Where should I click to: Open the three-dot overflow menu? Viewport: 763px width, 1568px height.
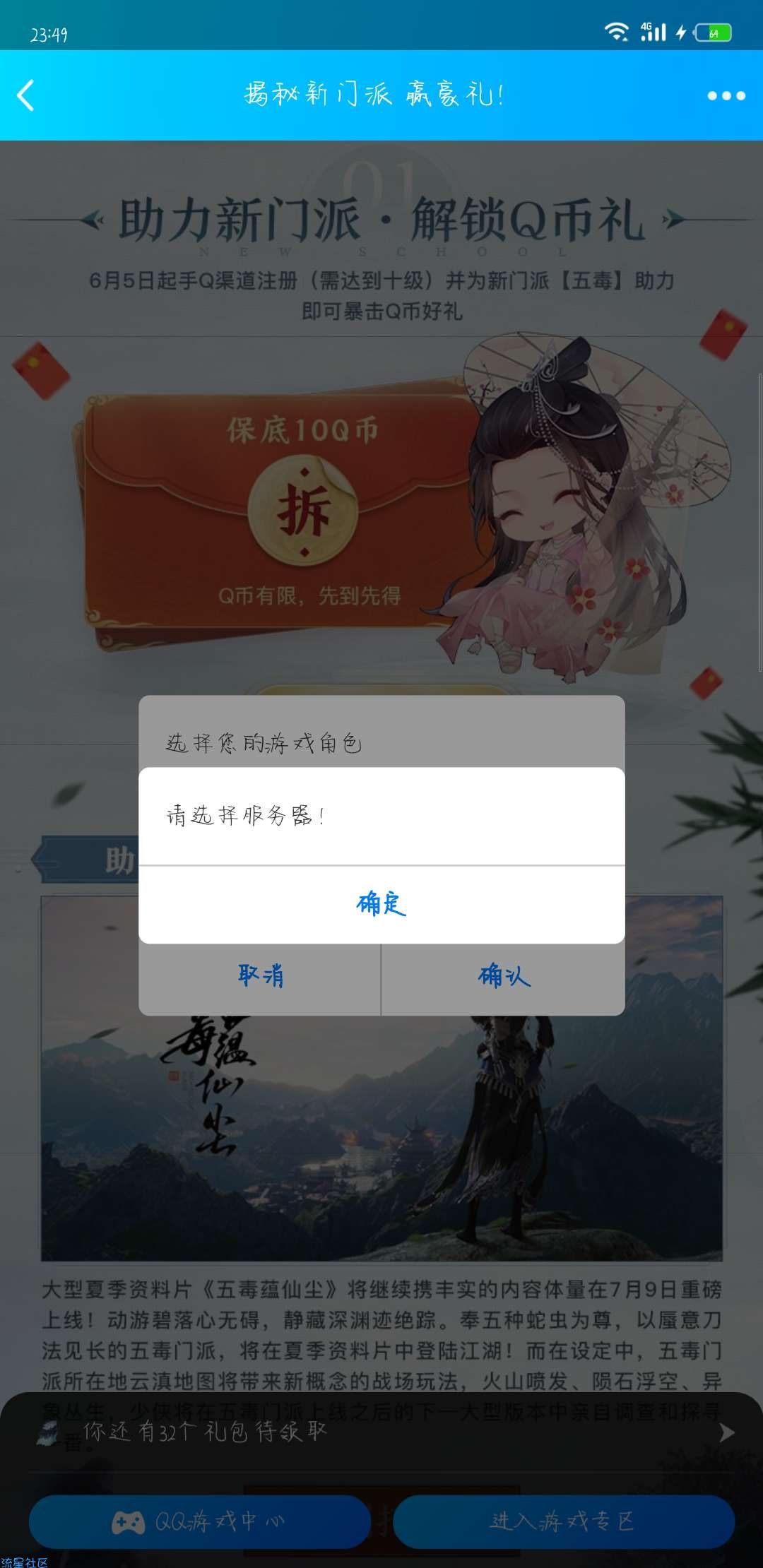click(726, 95)
